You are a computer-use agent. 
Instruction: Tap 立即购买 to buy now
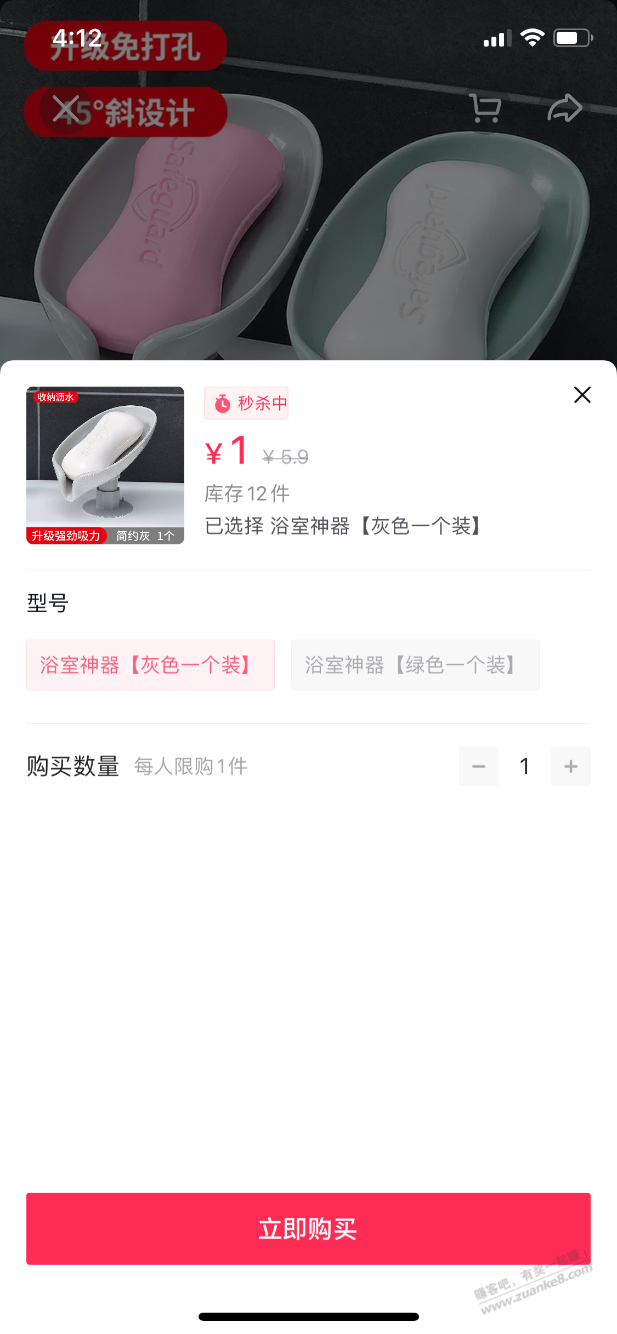click(308, 1229)
